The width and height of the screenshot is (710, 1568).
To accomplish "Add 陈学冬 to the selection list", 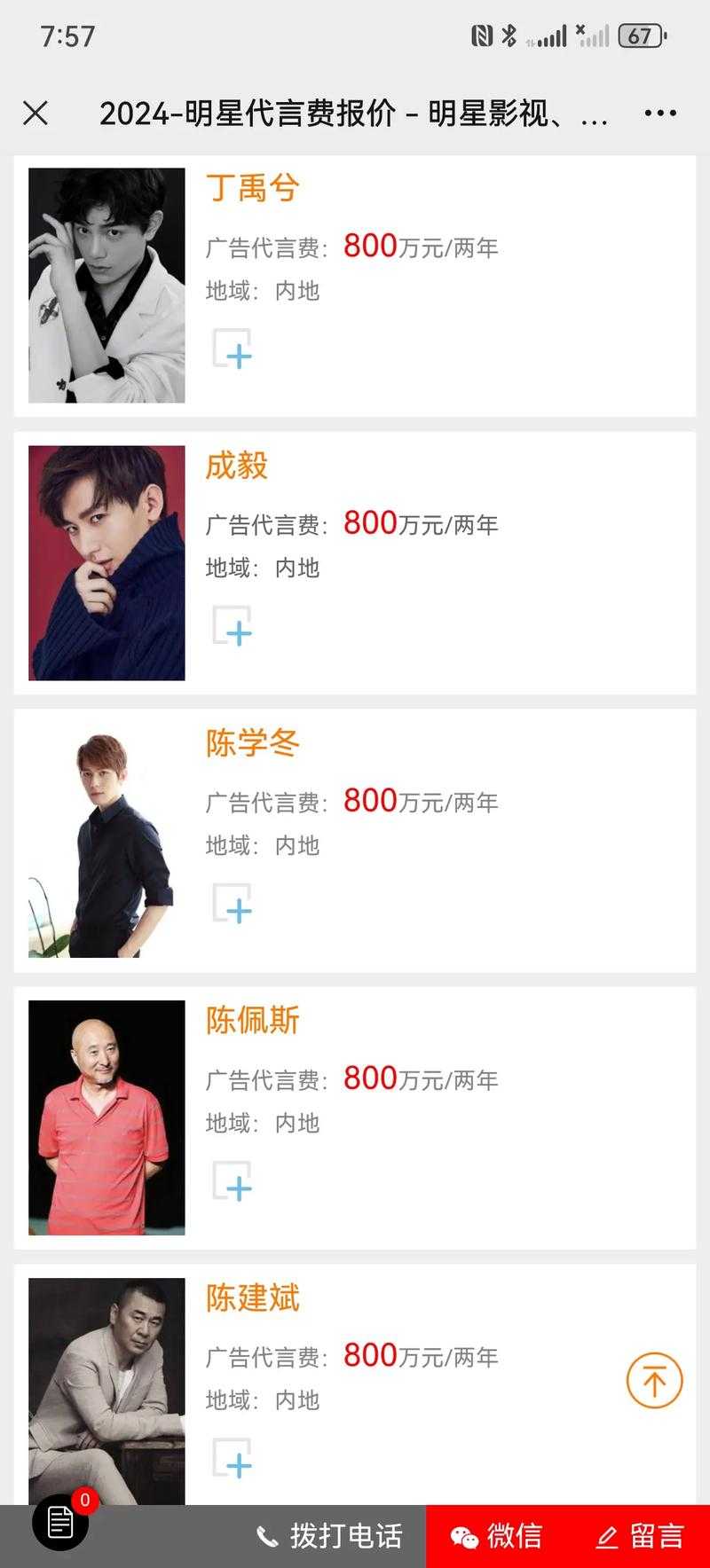I will pyautogui.click(x=233, y=905).
